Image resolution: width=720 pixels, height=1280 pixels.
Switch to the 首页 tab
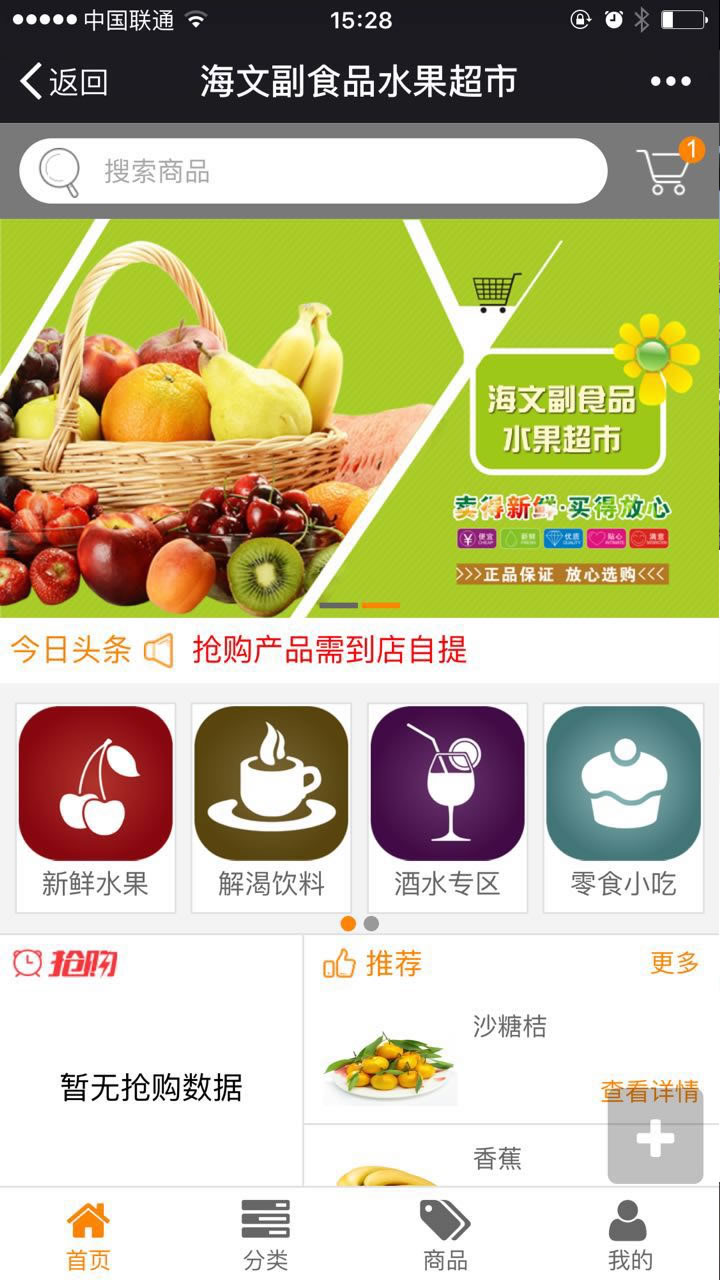point(88,1236)
